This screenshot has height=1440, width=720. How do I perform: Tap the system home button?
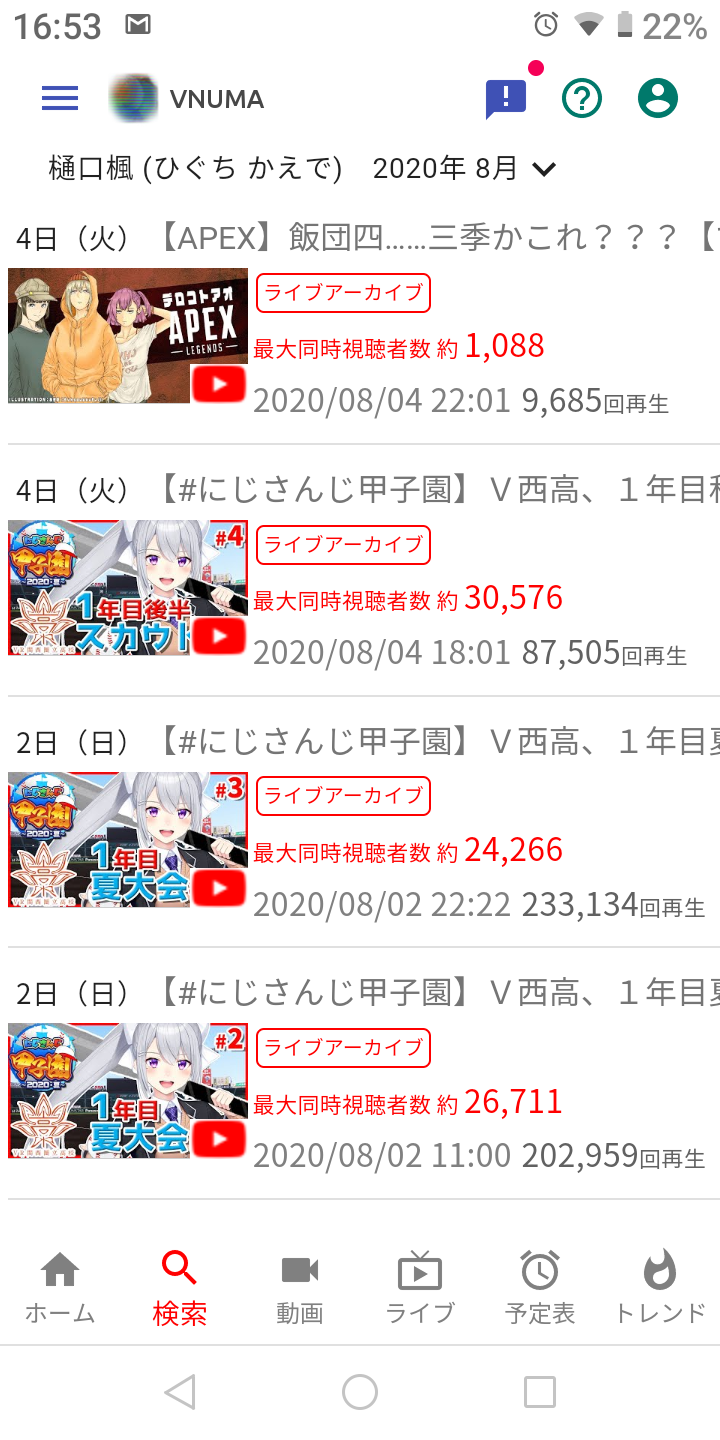click(360, 1391)
